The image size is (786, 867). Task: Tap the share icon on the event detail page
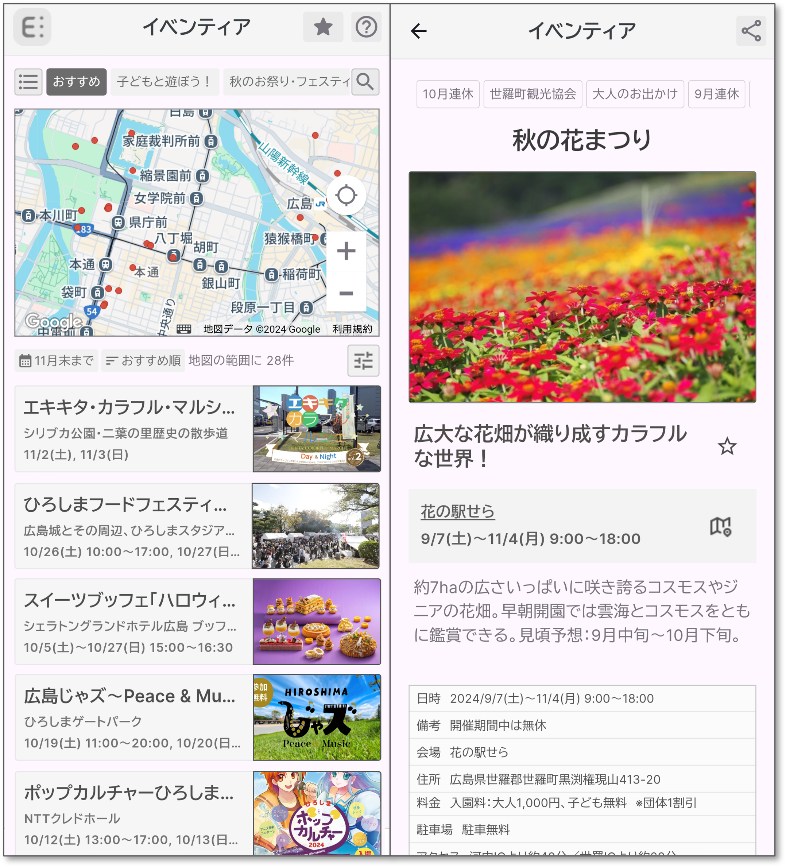point(749,31)
